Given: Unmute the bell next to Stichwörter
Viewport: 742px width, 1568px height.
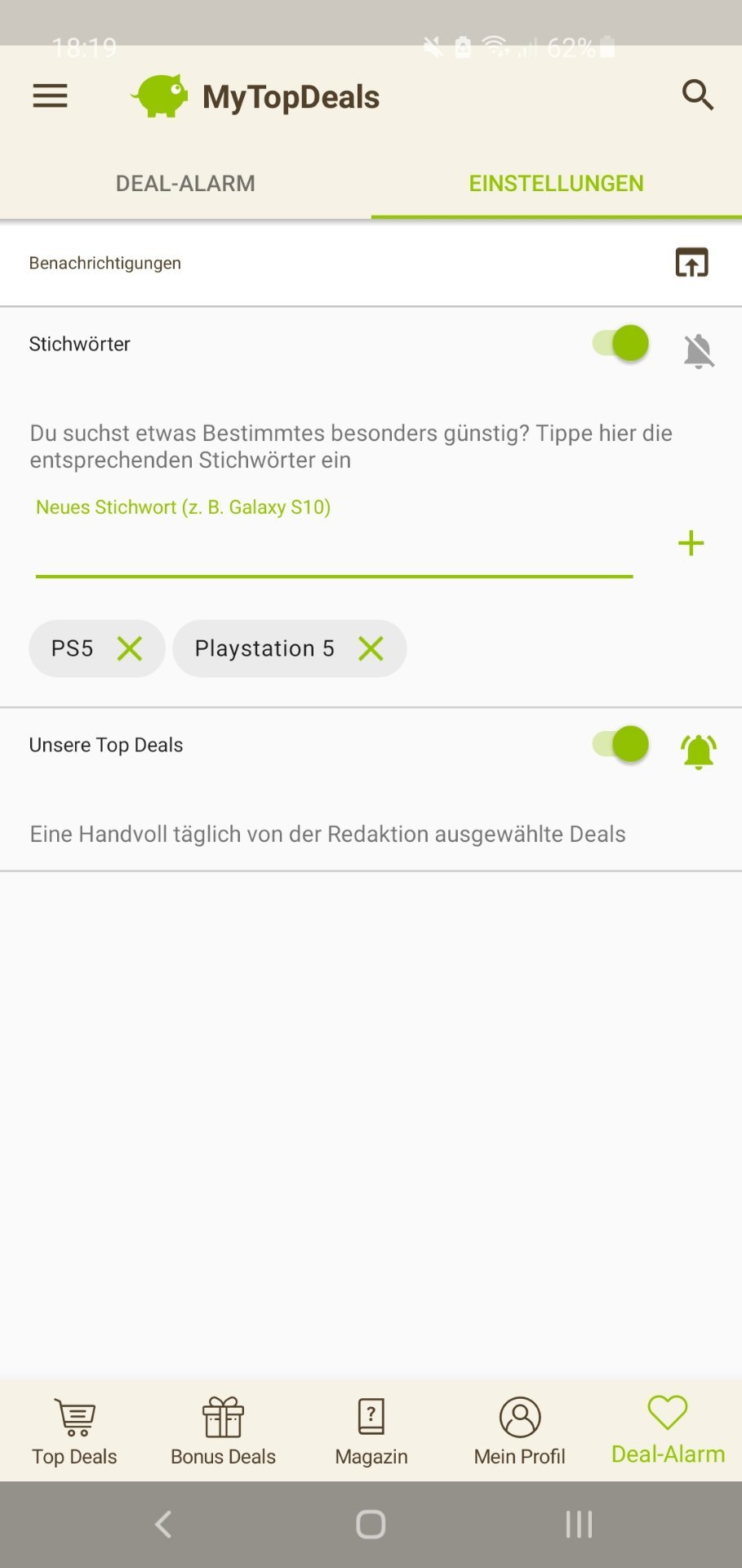Looking at the screenshot, I should pos(699,351).
